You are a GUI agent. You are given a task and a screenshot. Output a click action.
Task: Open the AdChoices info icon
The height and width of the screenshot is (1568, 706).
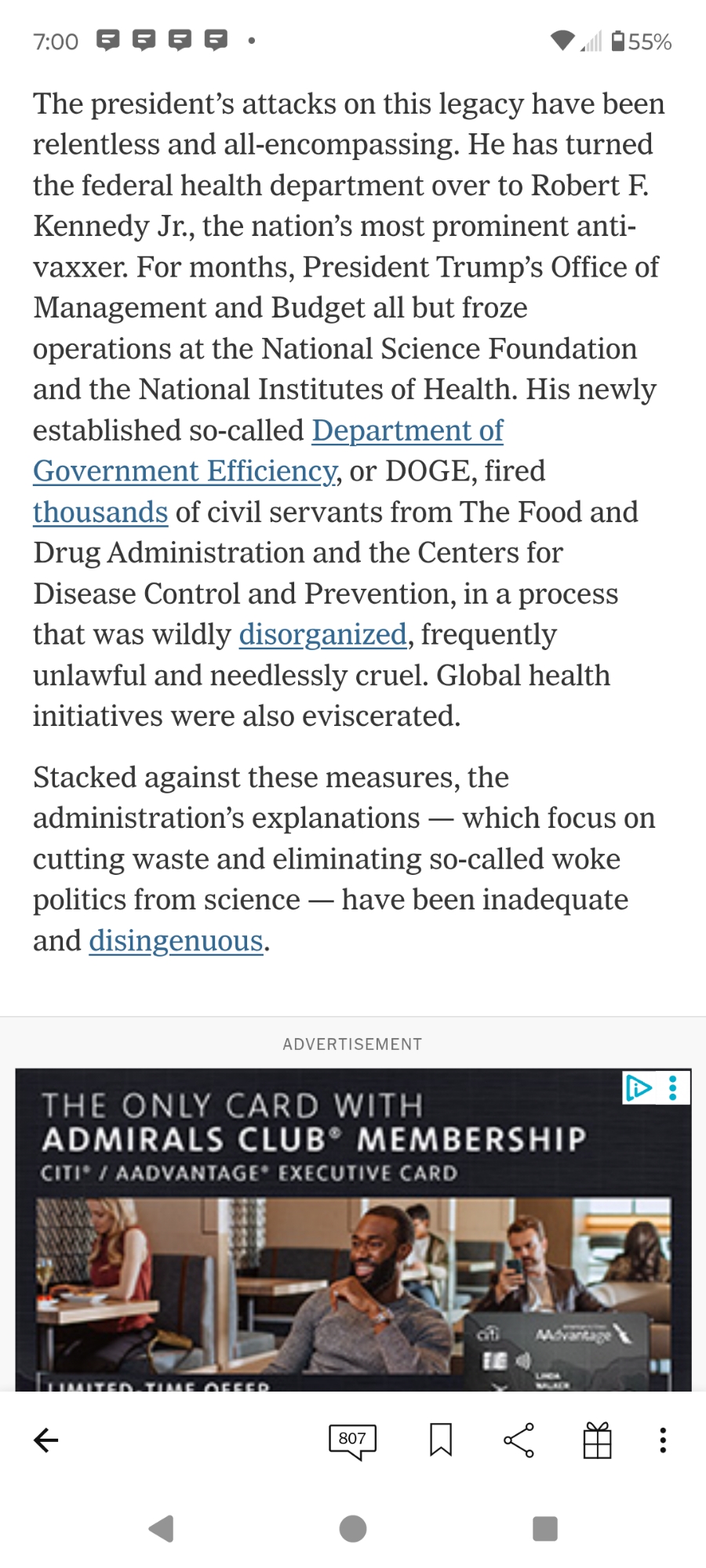638,1087
